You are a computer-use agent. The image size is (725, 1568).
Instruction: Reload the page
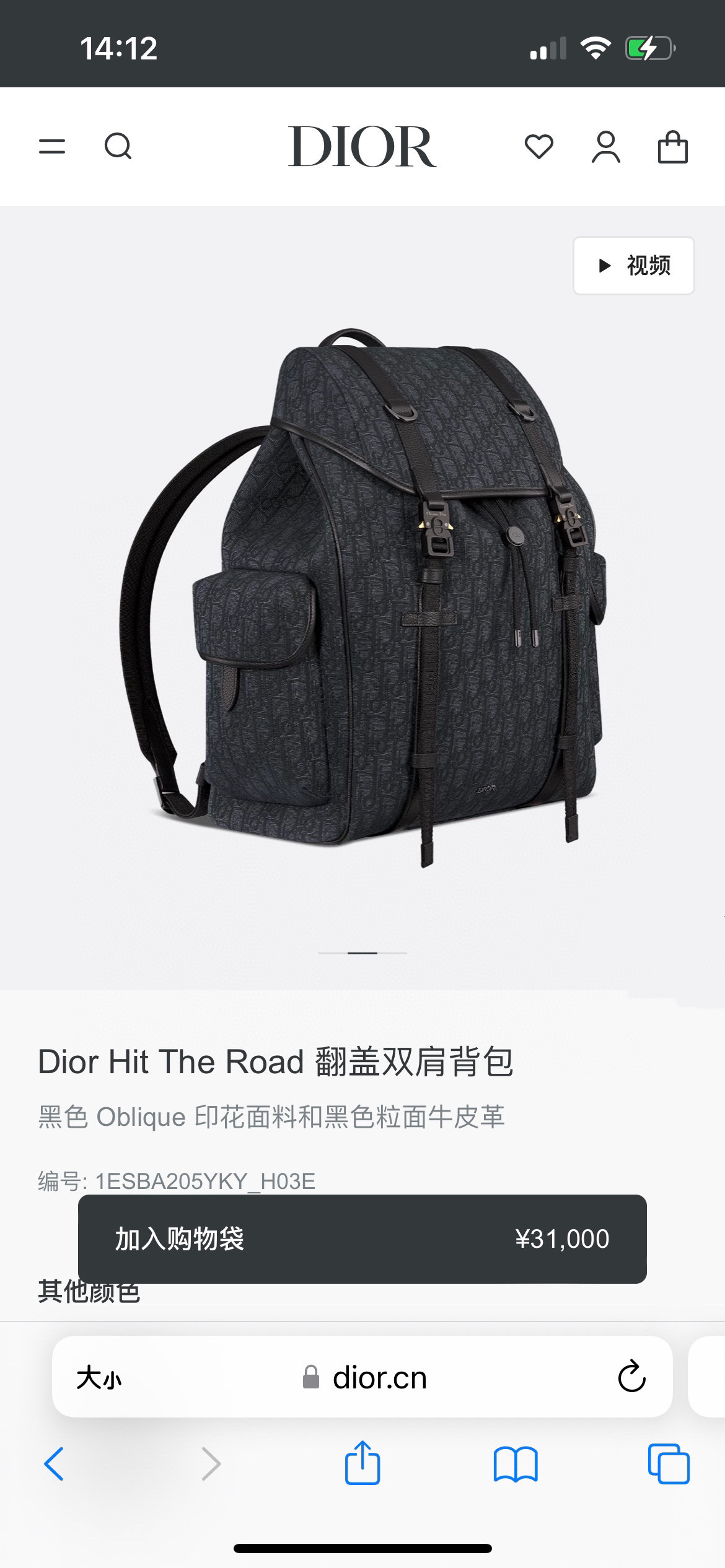[x=631, y=1377]
